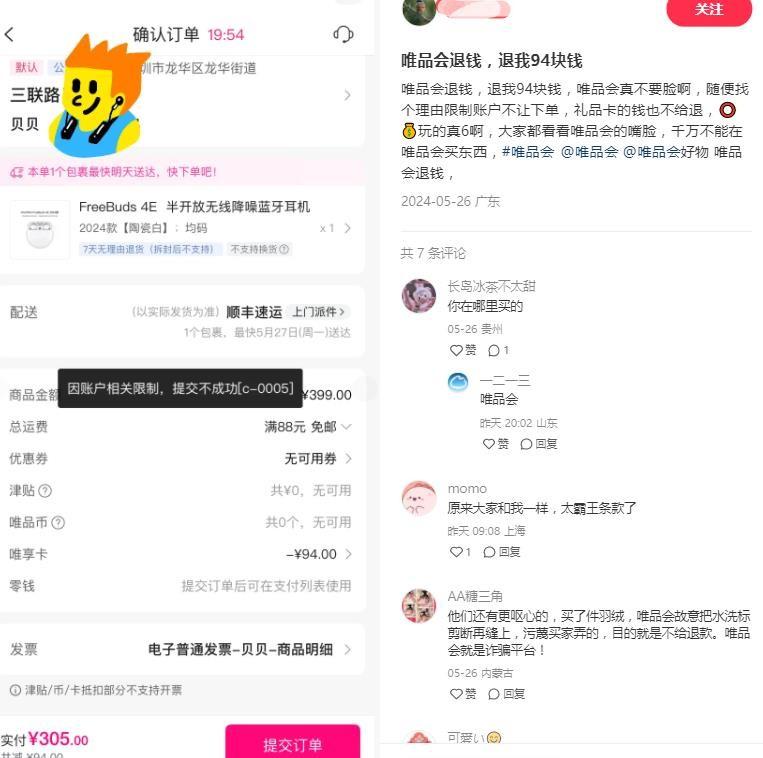Screen dimensions: 763x758
Task: Like 一二一三's reply
Action: [x=496, y=443]
